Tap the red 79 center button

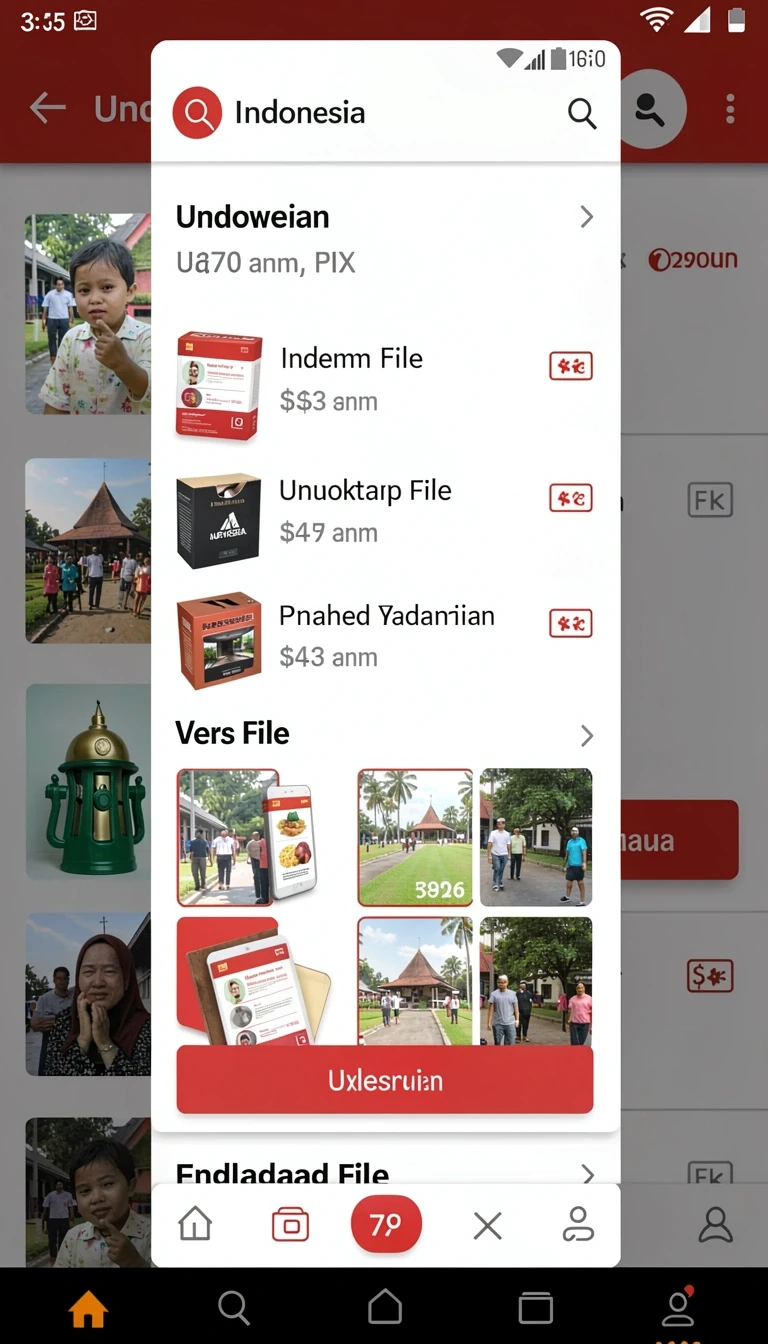386,1224
